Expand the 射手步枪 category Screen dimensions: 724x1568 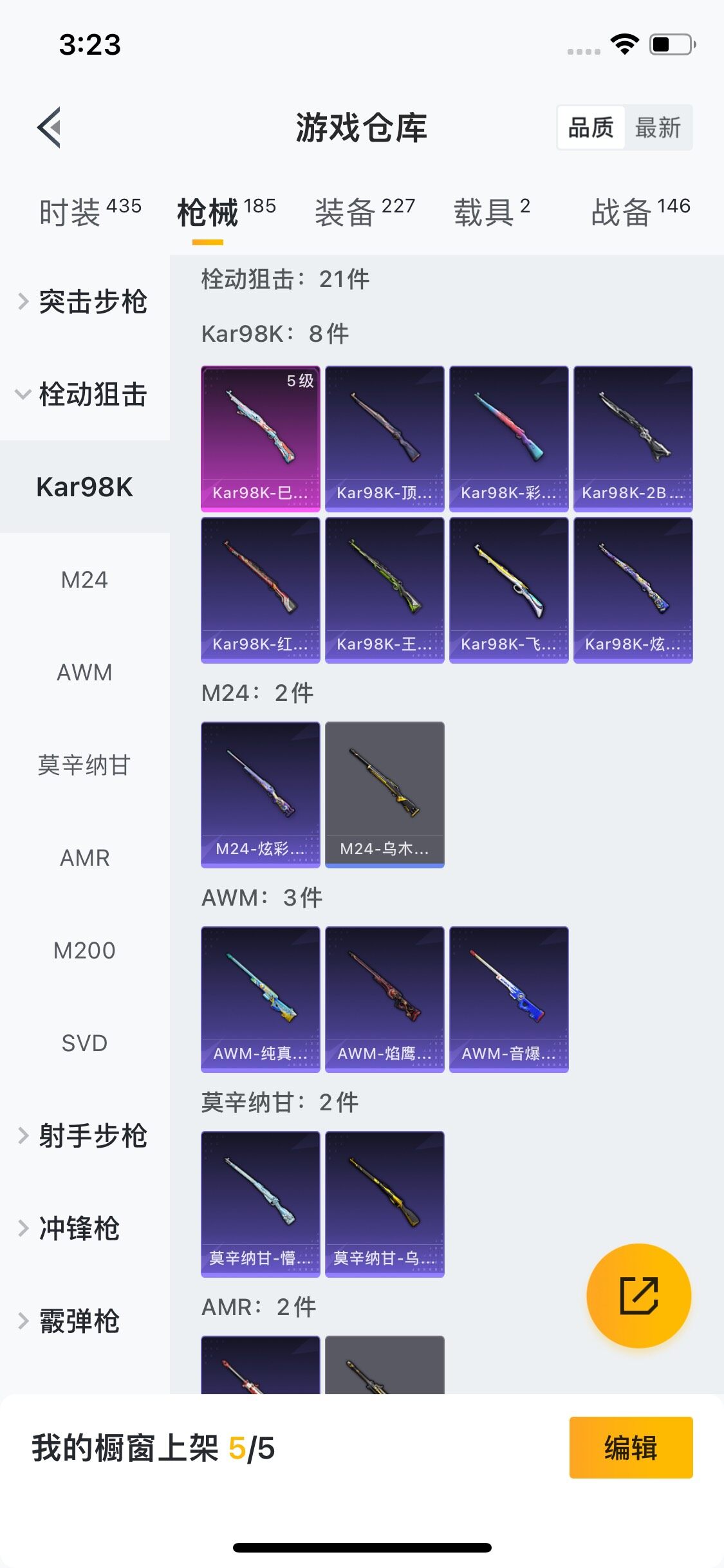click(x=85, y=1135)
